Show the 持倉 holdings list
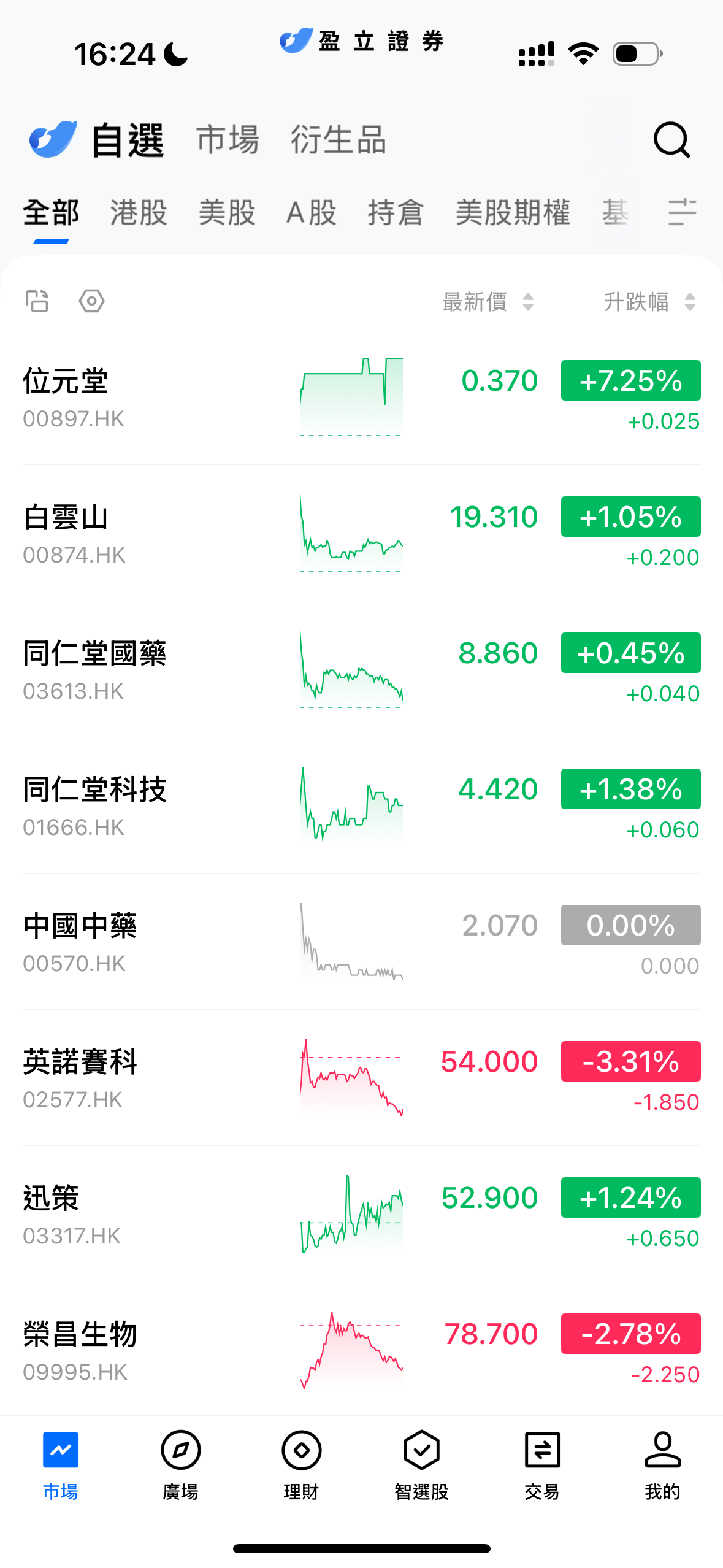 [396, 213]
